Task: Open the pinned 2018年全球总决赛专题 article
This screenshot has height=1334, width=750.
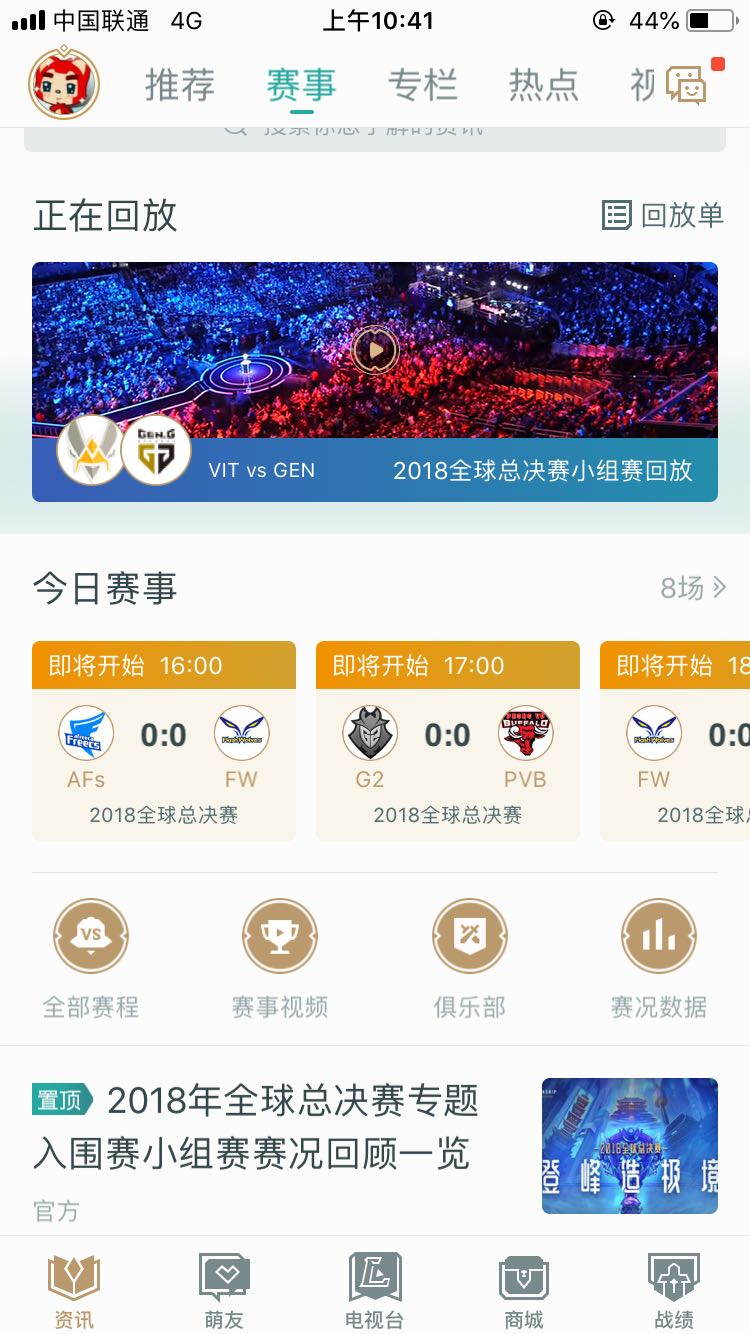Action: (x=375, y=1147)
